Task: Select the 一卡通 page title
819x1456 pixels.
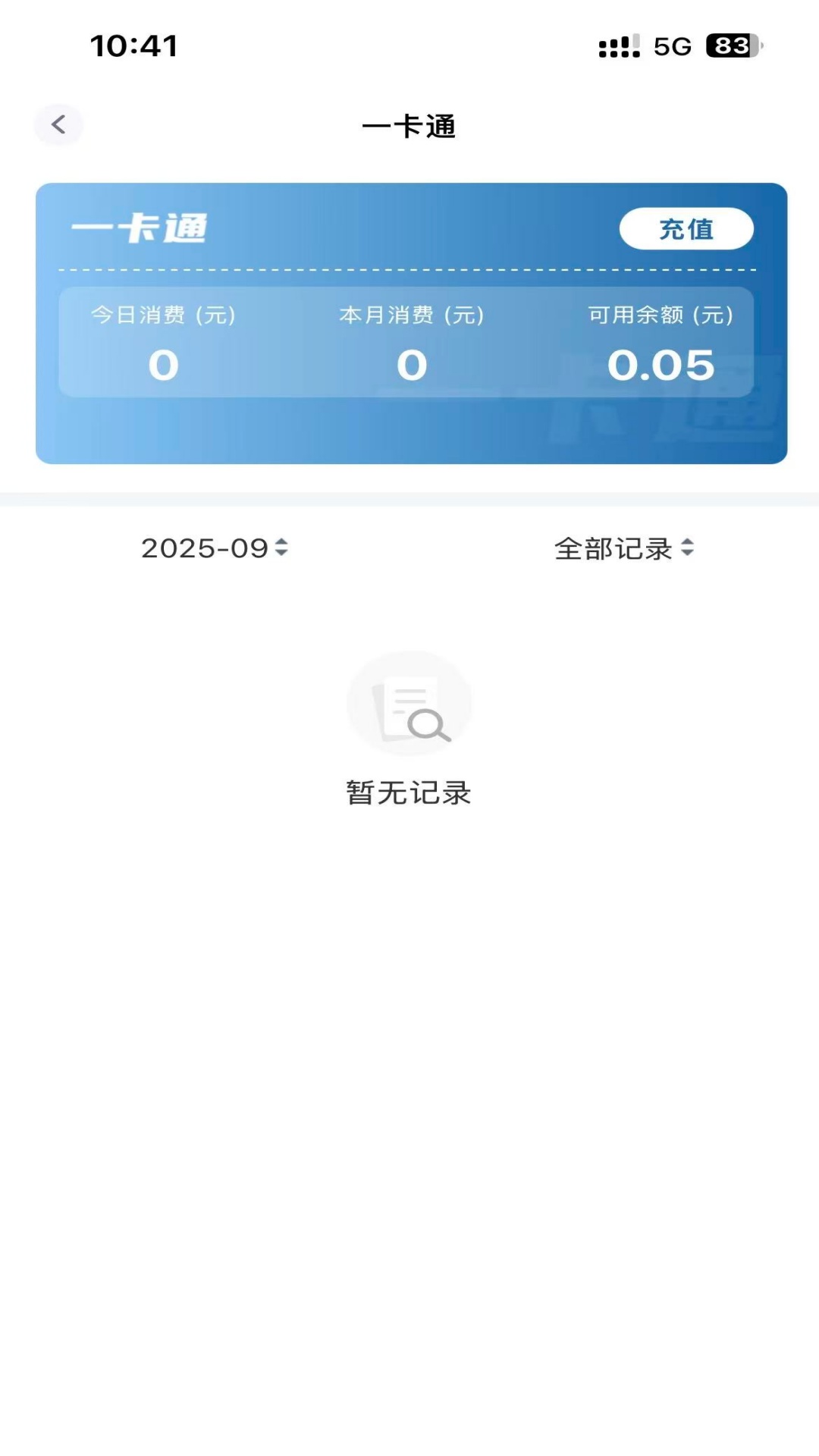Action: pos(409,127)
